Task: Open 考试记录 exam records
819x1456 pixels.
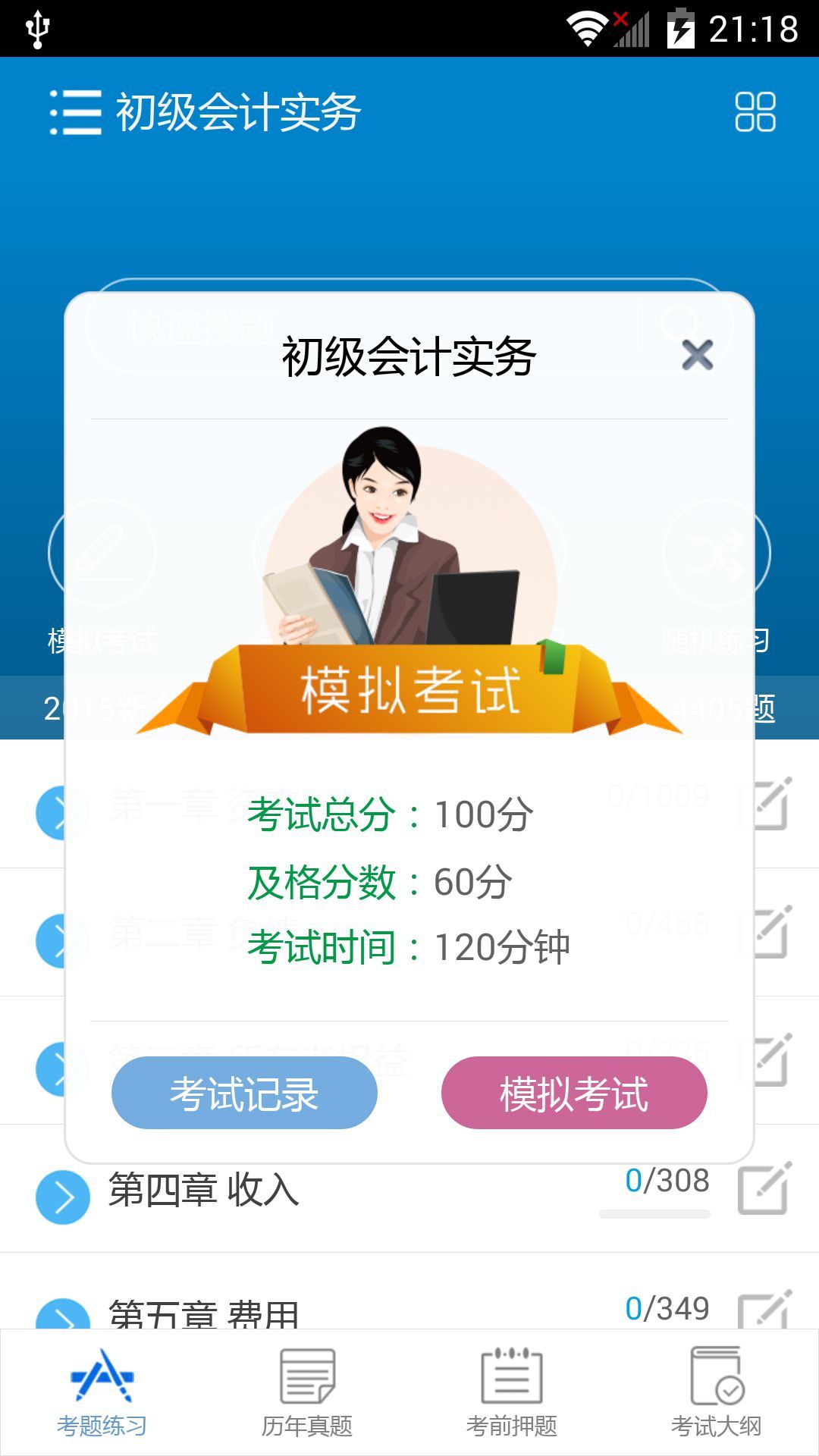Action: (244, 1093)
